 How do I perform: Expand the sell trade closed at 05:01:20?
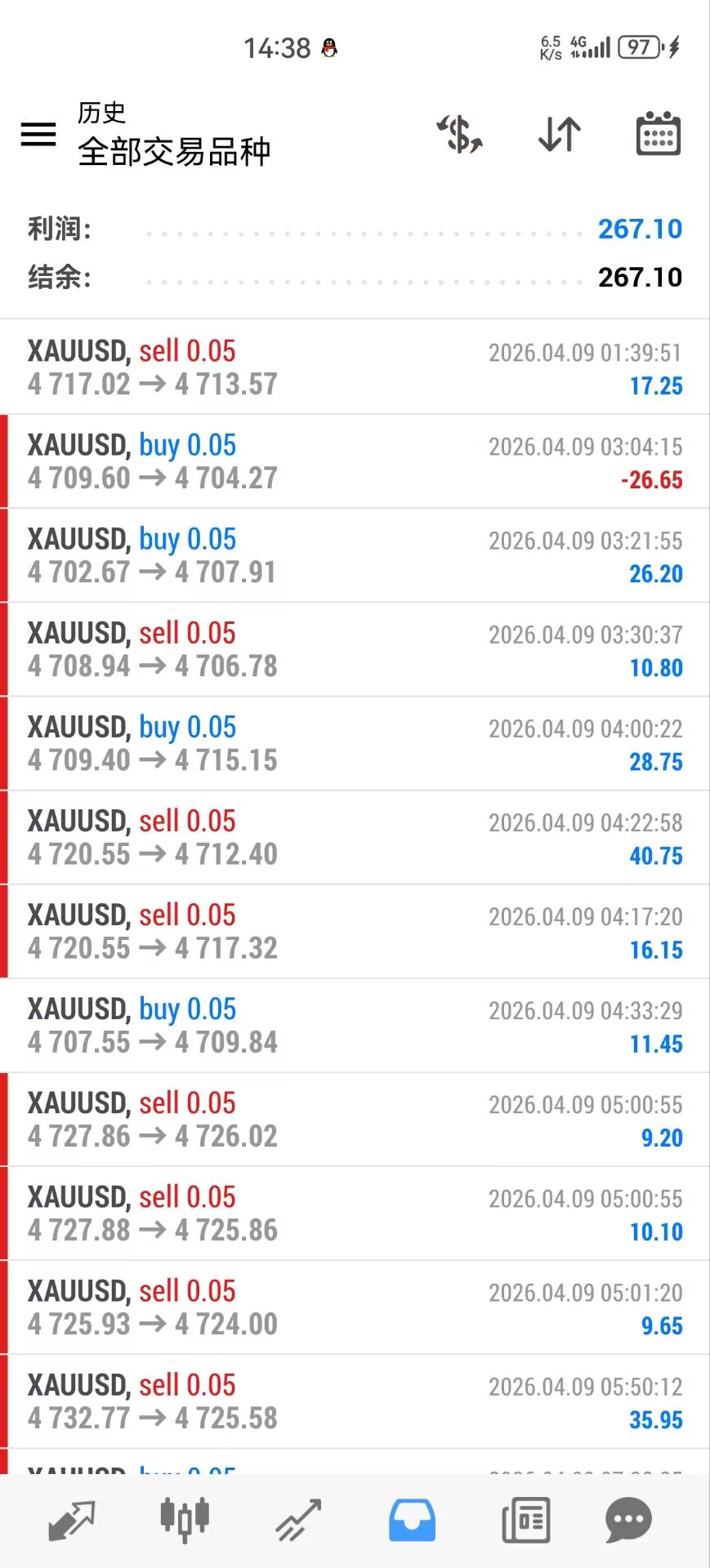tap(355, 1307)
